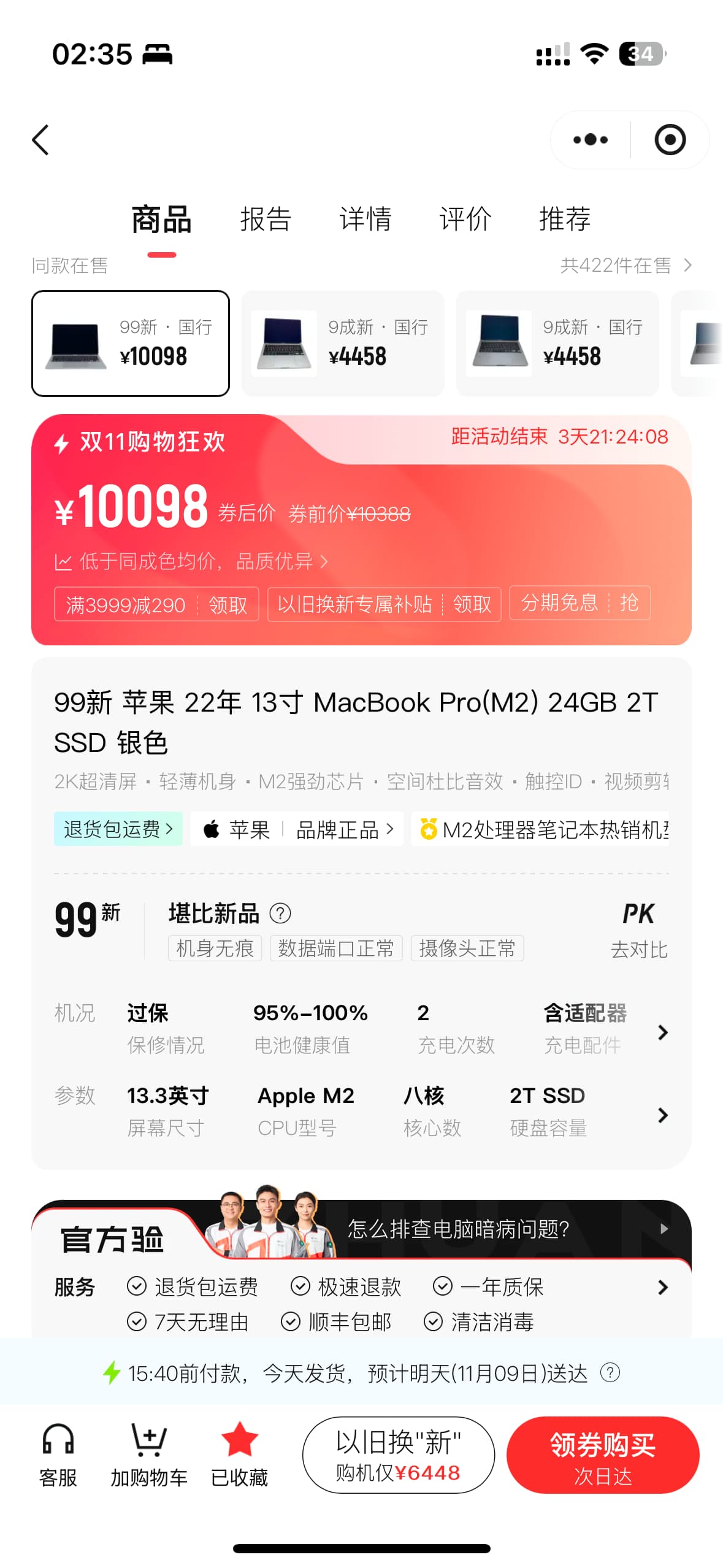
Task: Go back using the top-left arrow
Action: tap(40, 140)
